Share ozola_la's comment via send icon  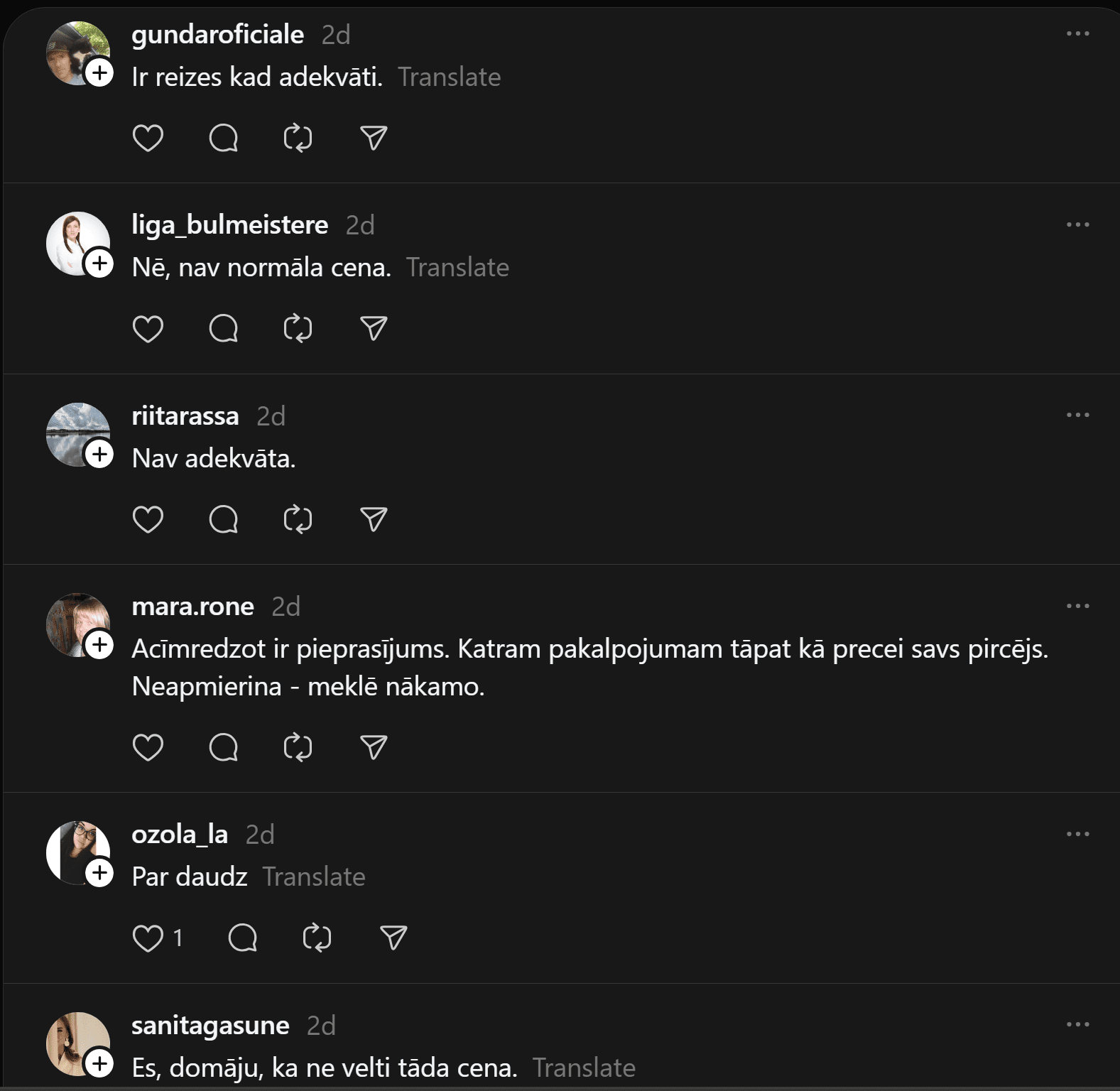[393, 938]
